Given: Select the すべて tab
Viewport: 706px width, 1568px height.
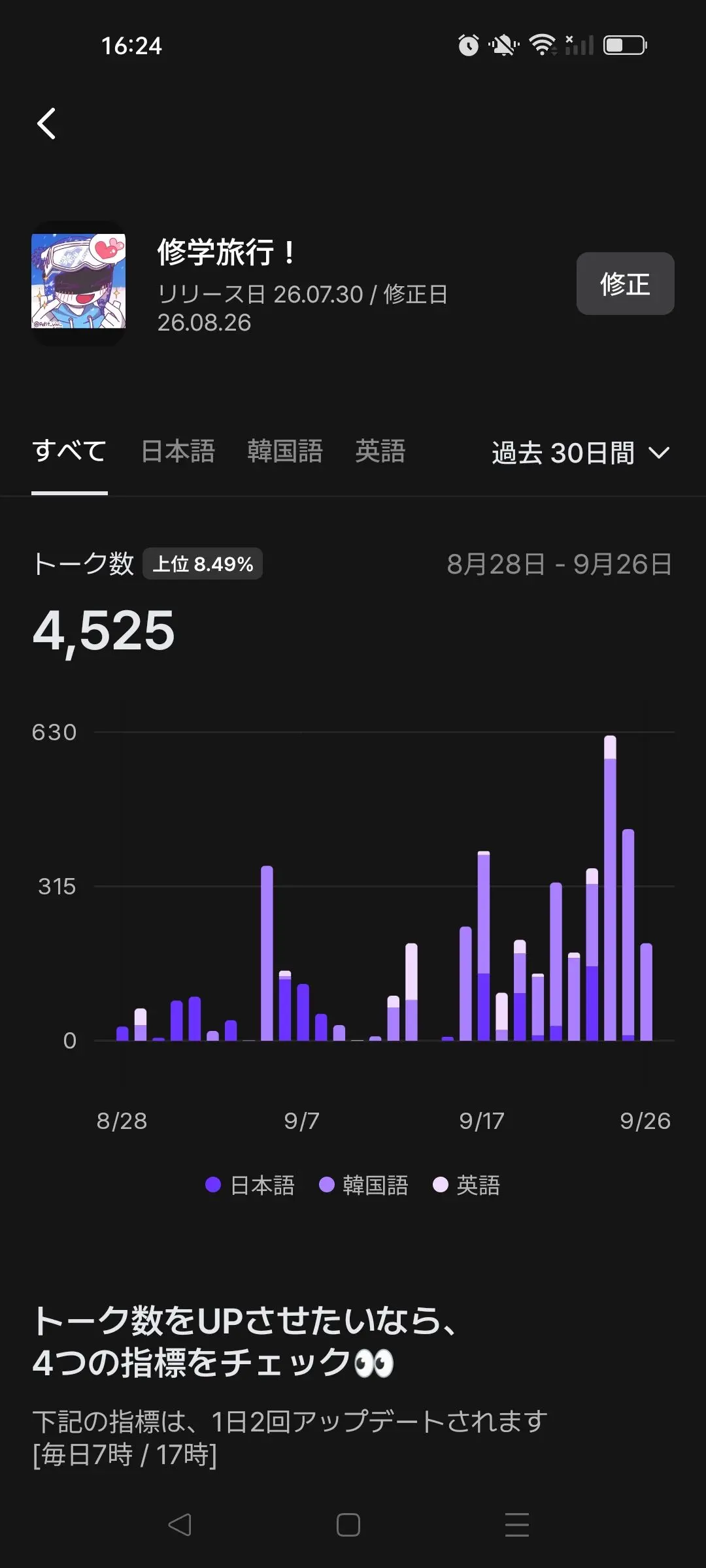Looking at the screenshot, I should click(69, 451).
